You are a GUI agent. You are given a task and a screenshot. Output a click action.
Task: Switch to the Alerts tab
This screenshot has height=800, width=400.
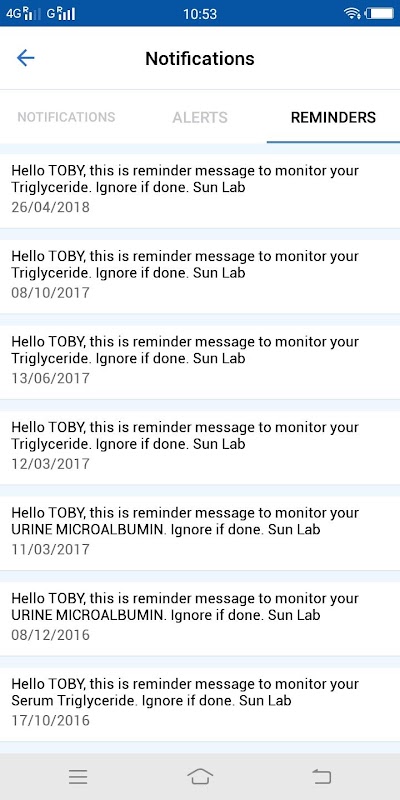tap(200, 117)
